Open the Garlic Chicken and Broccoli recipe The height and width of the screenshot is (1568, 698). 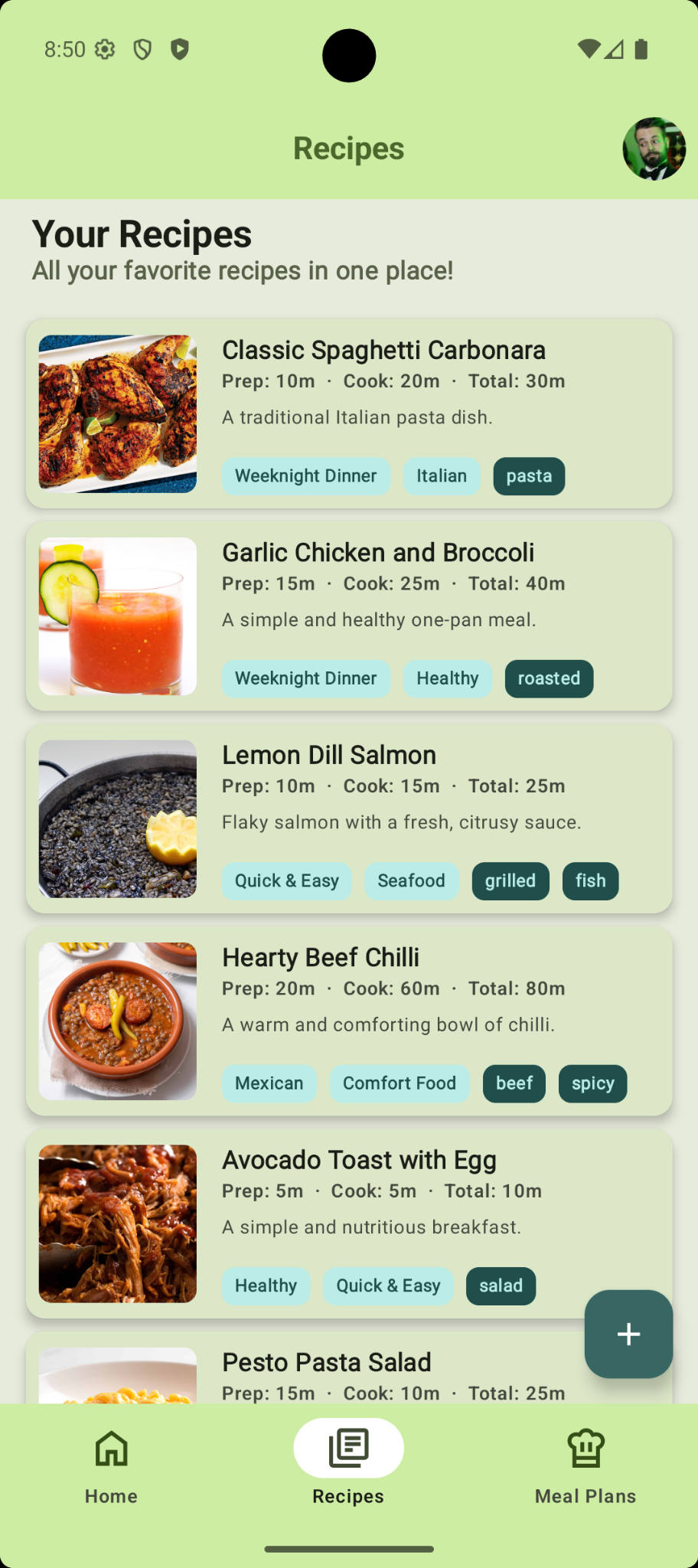pos(378,553)
